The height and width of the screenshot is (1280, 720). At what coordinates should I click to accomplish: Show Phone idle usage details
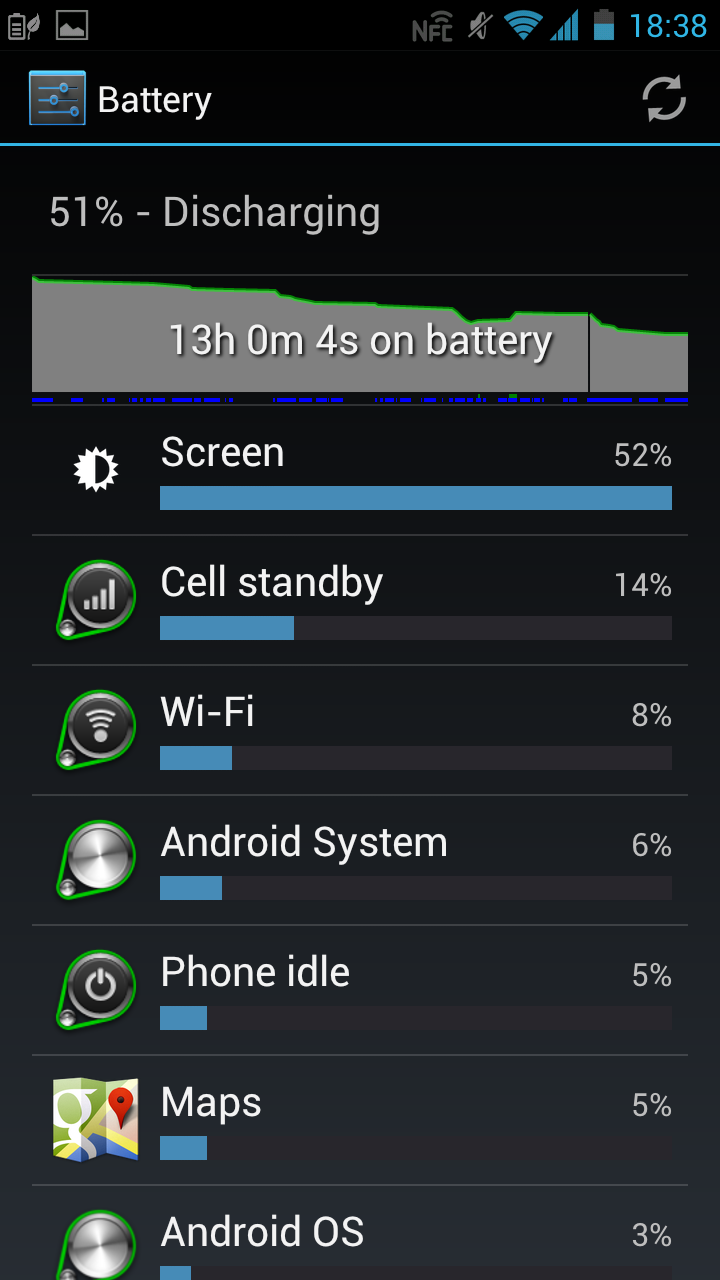click(x=360, y=990)
